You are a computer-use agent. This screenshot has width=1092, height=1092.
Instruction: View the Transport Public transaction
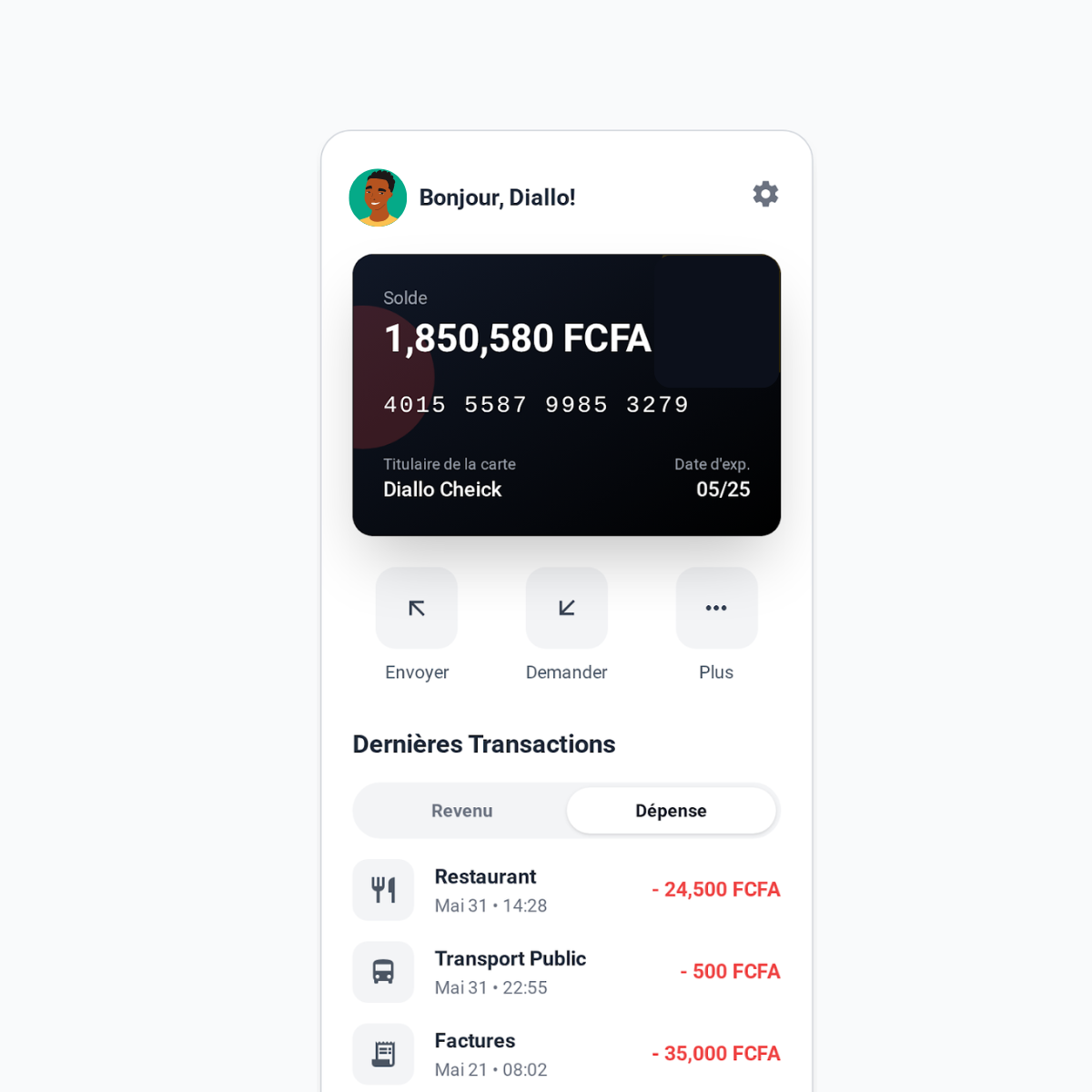566,972
